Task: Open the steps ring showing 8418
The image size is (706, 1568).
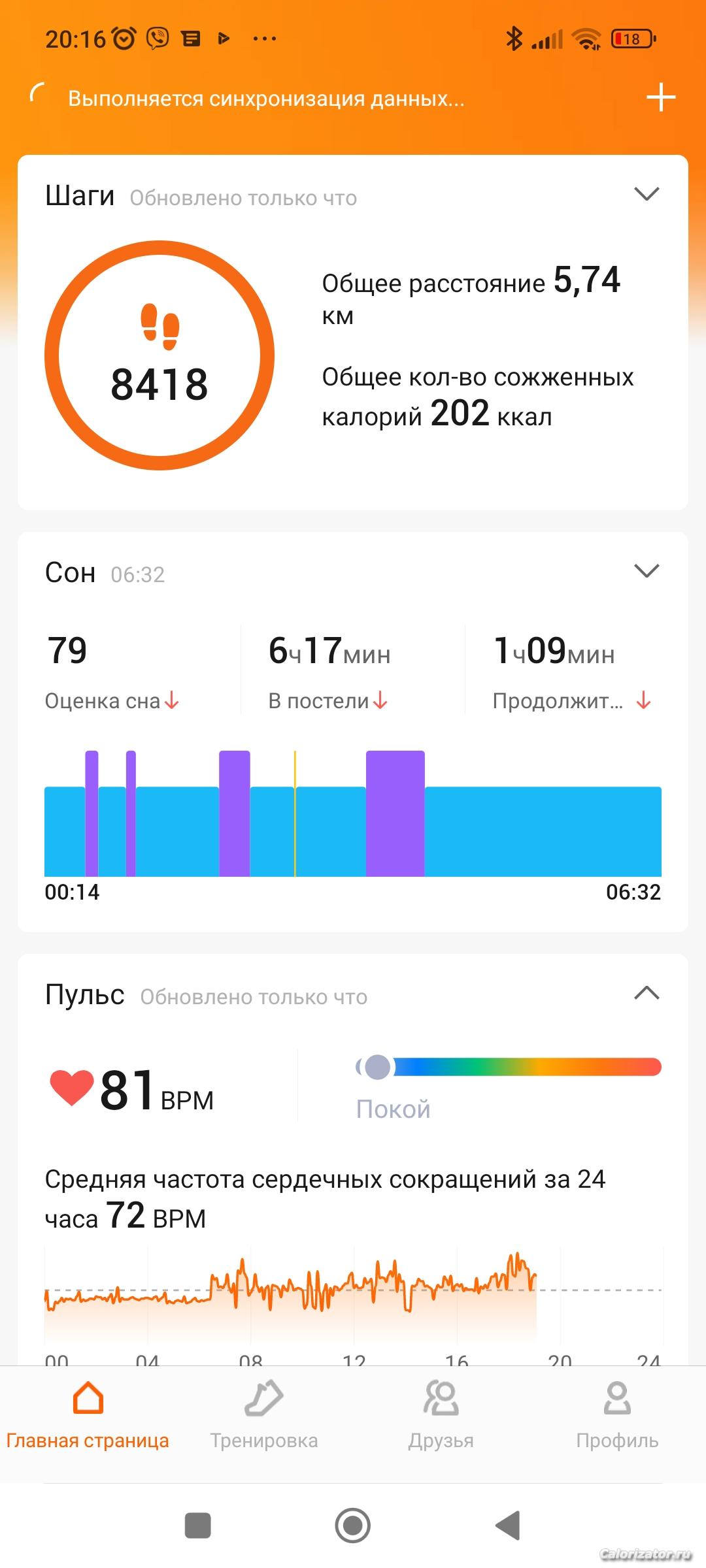Action: click(160, 355)
